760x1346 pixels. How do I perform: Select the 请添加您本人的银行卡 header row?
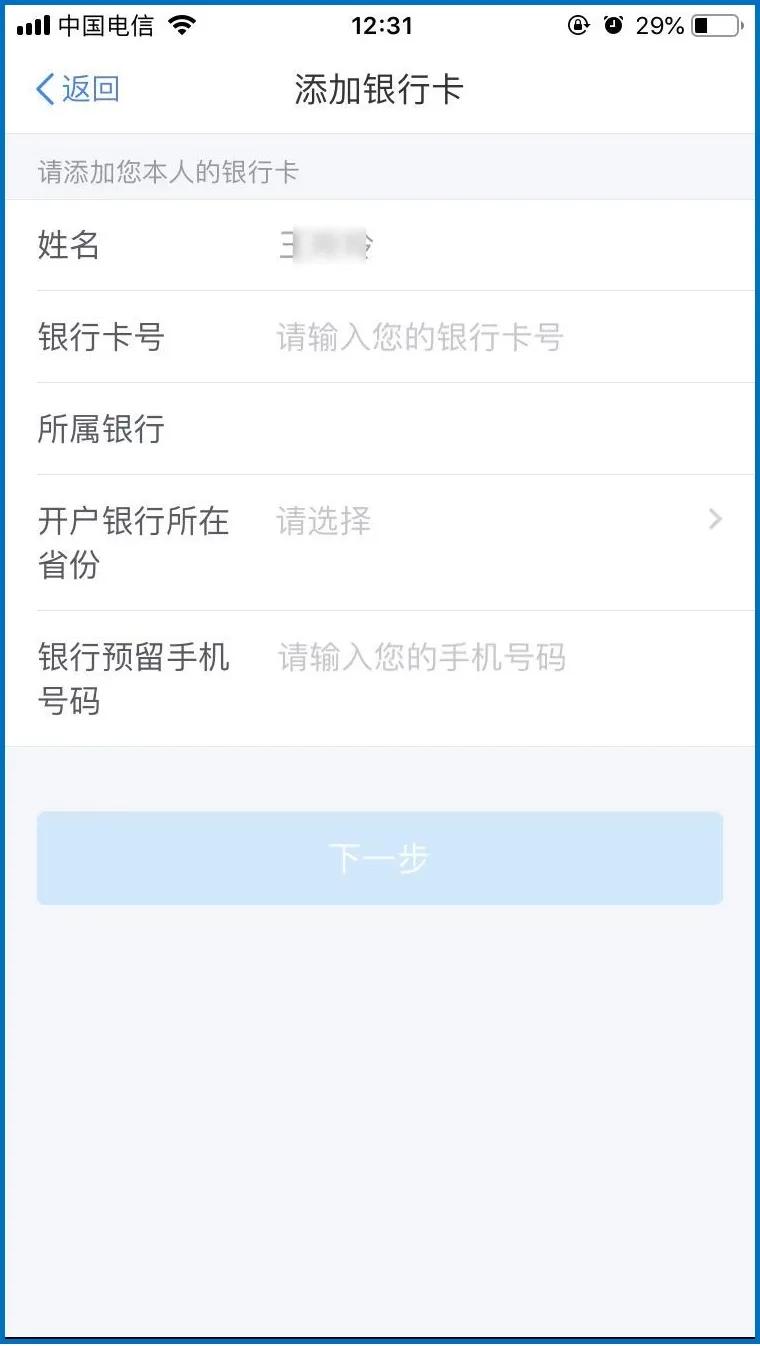pos(380,168)
